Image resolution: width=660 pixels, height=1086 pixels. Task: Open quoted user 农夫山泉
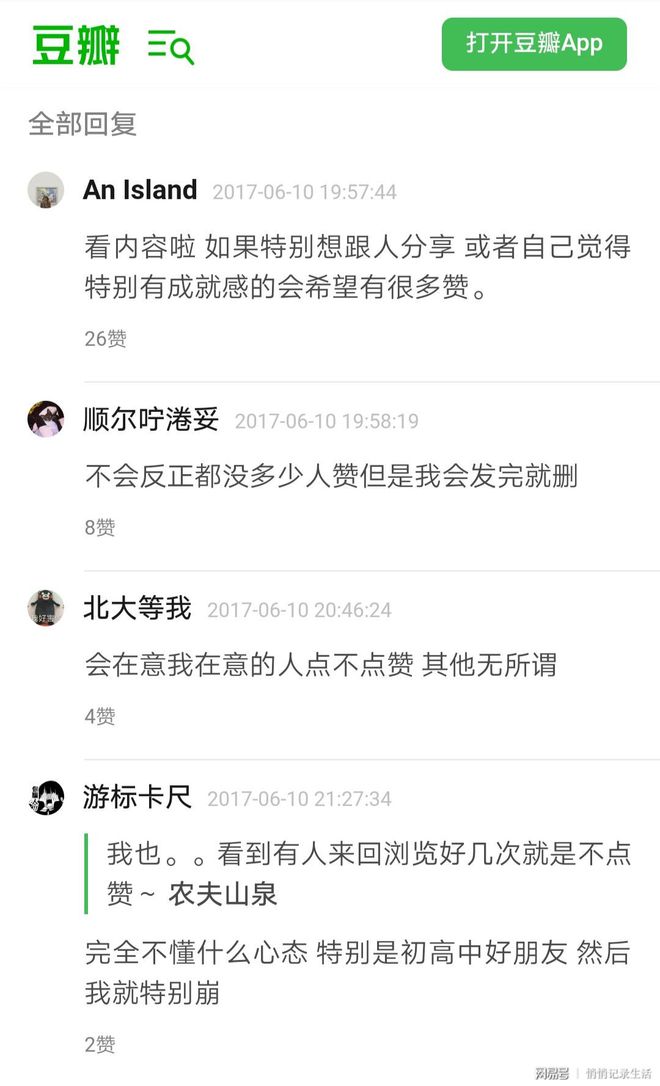222,893
